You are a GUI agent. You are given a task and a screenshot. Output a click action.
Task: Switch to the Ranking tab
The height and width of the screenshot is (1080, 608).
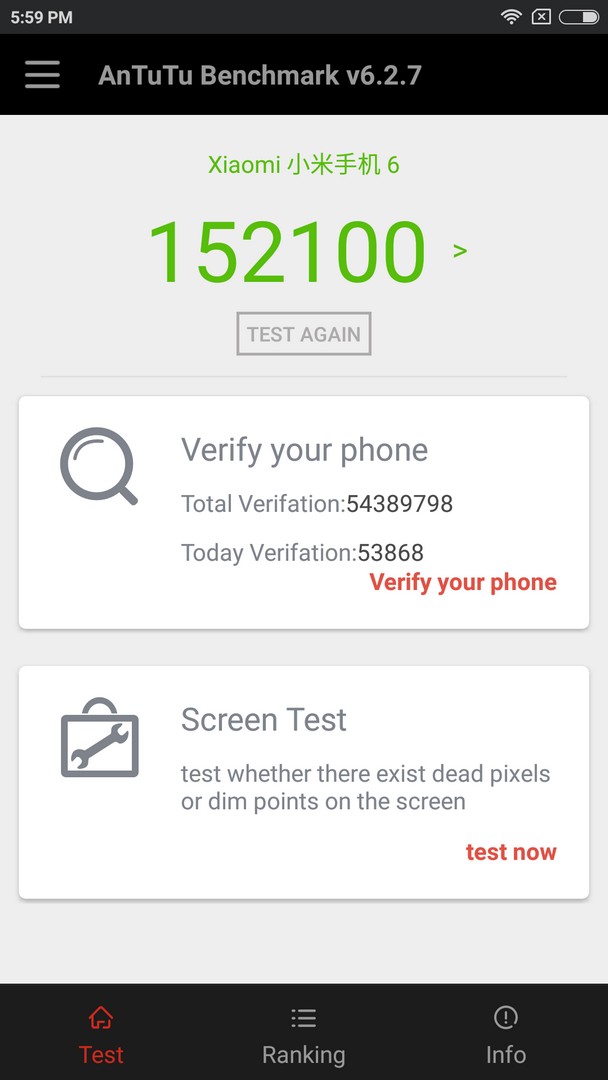pyautogui.click(x=304, y=1035)
